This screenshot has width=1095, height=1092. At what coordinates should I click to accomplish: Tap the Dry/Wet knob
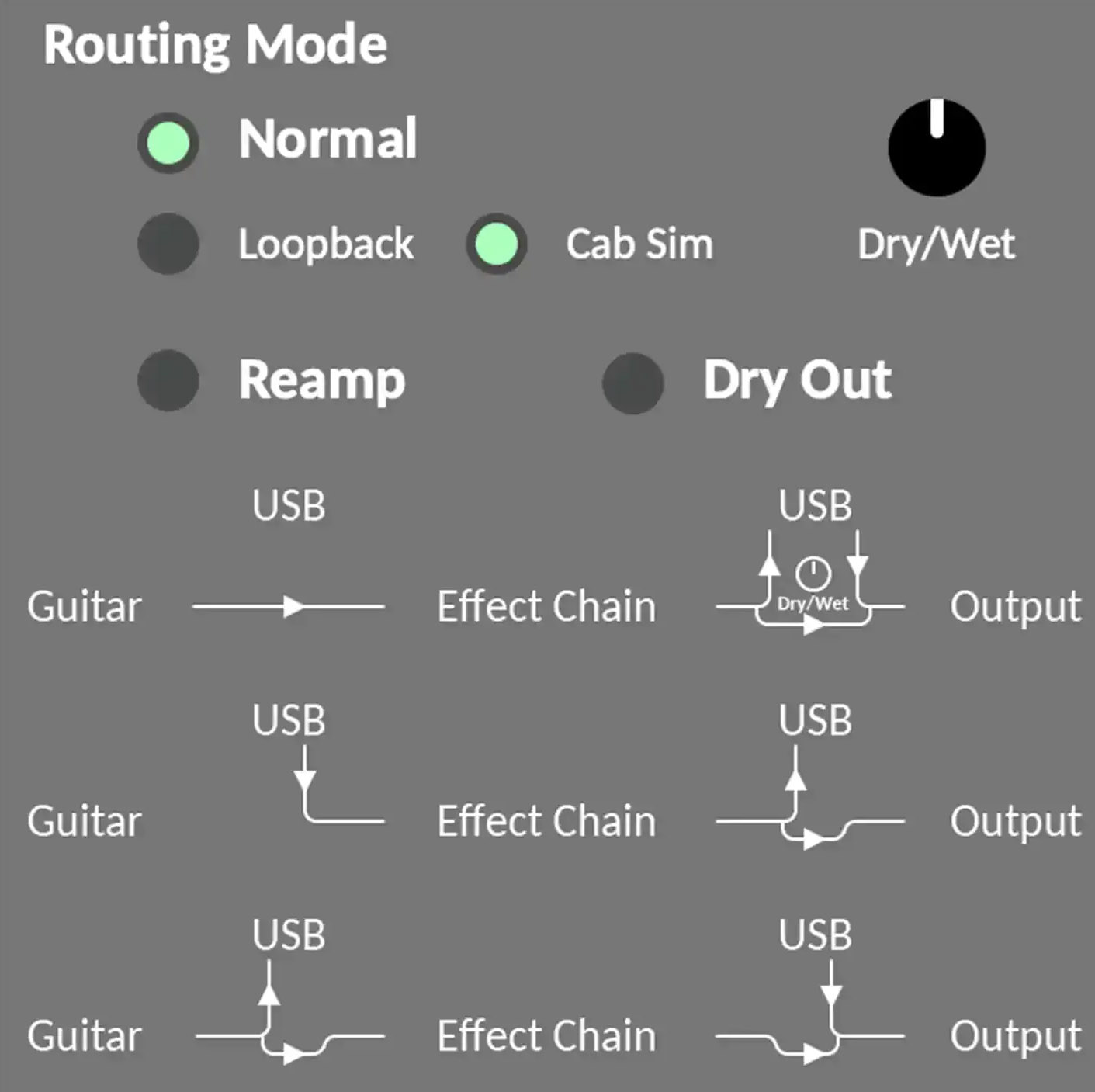937,147
